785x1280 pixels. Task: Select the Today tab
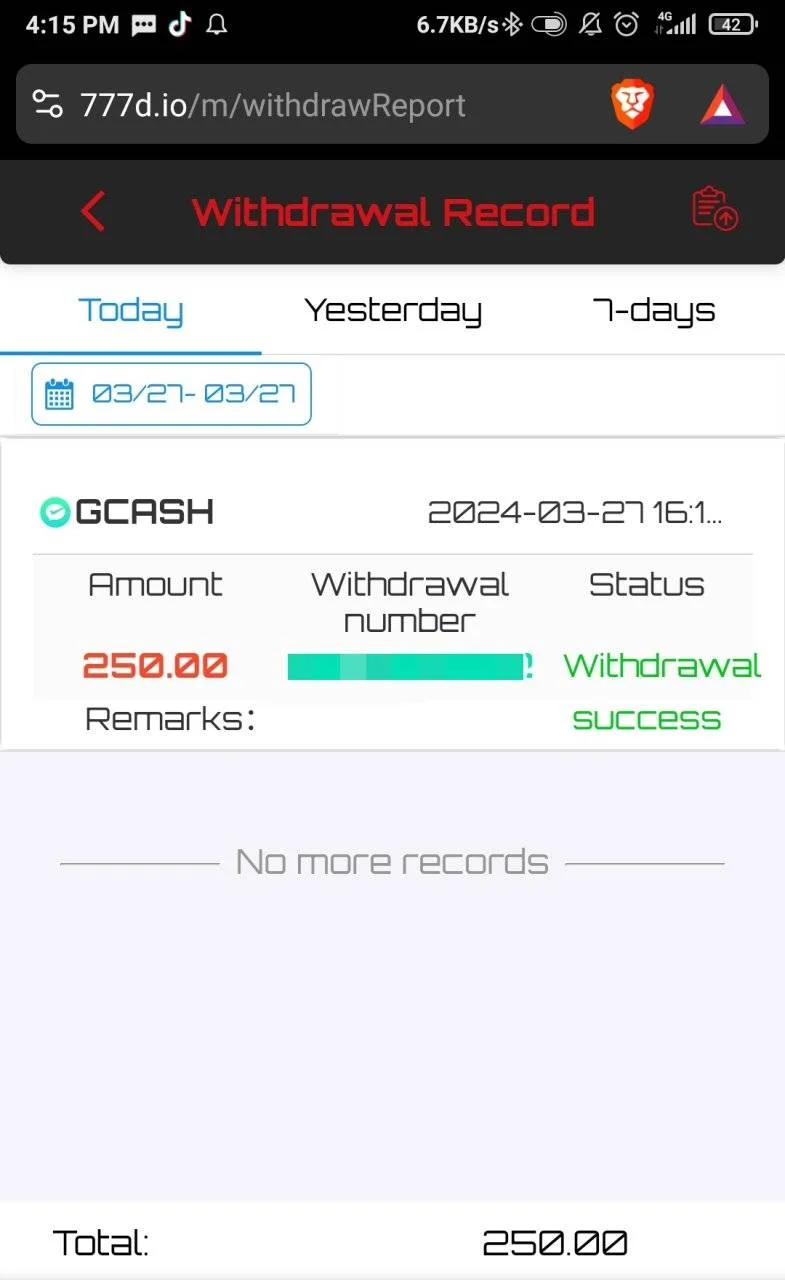(x=131, y=311)
